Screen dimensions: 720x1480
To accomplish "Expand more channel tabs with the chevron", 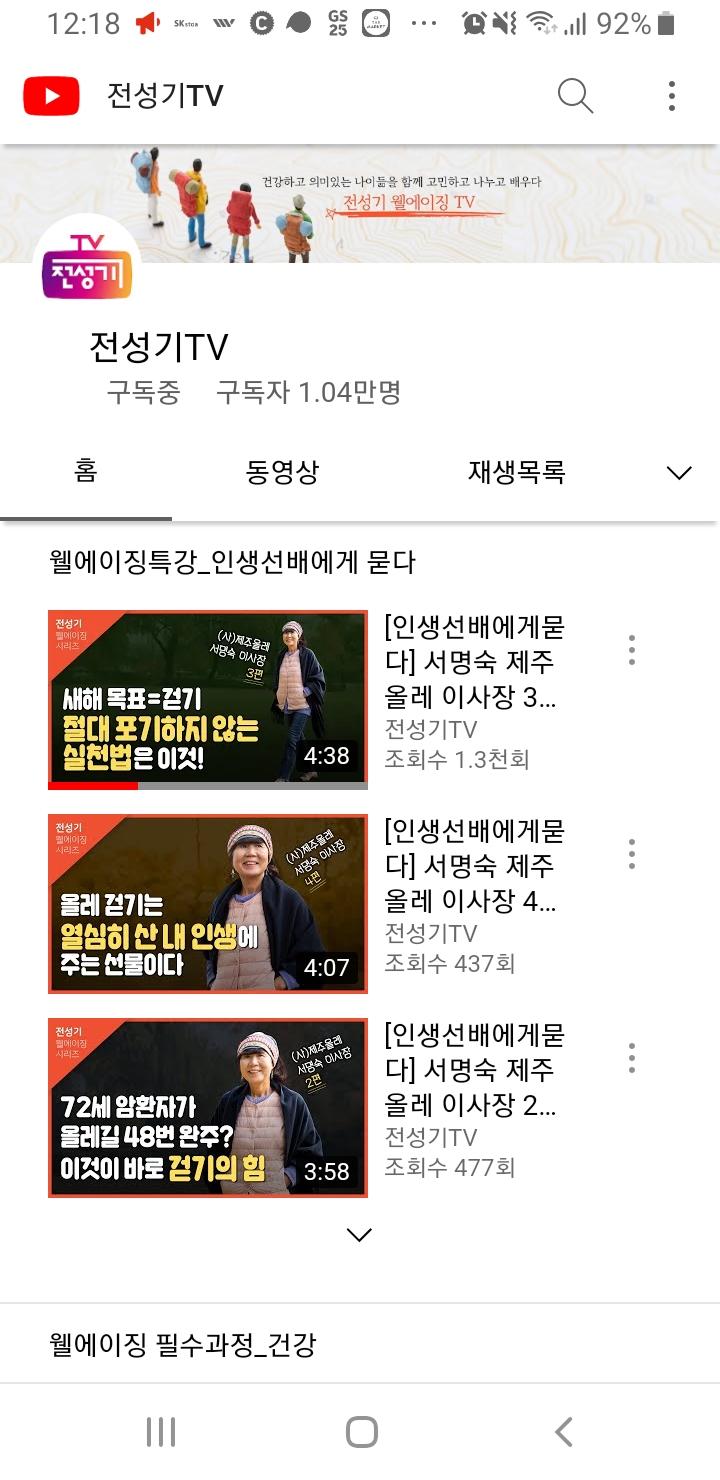I will (x=679, y=473).
